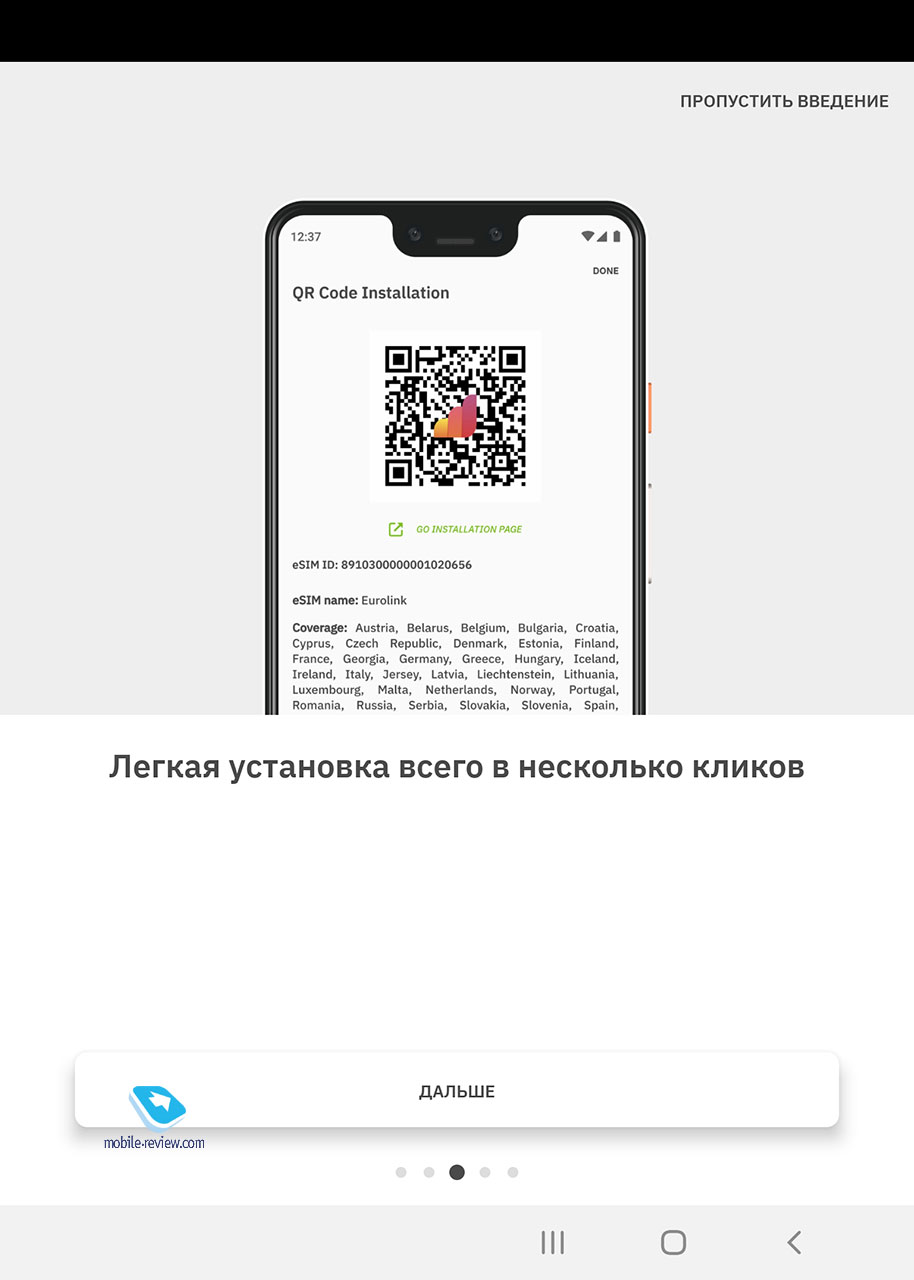Skip the intro via ПРОПУСТИТЬ ВВЕДЕНИЕ
Screen dimensions: 914x1280
click(x=784, y=101)
